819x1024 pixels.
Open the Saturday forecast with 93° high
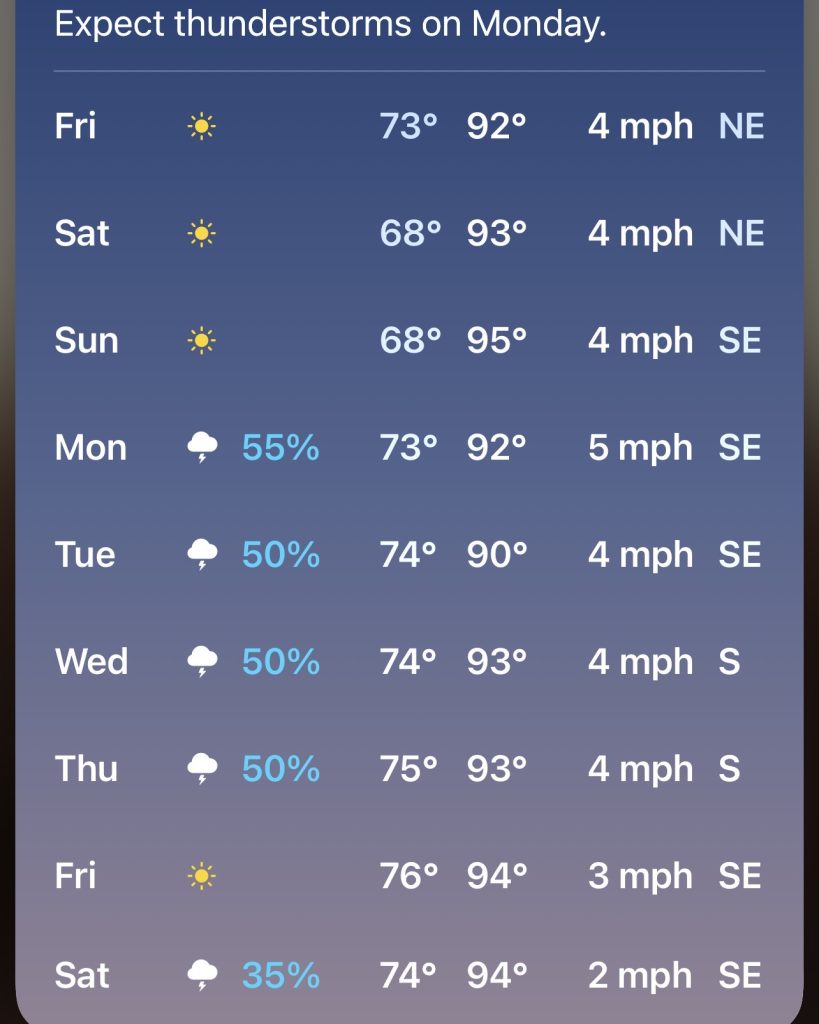point(410,232)
